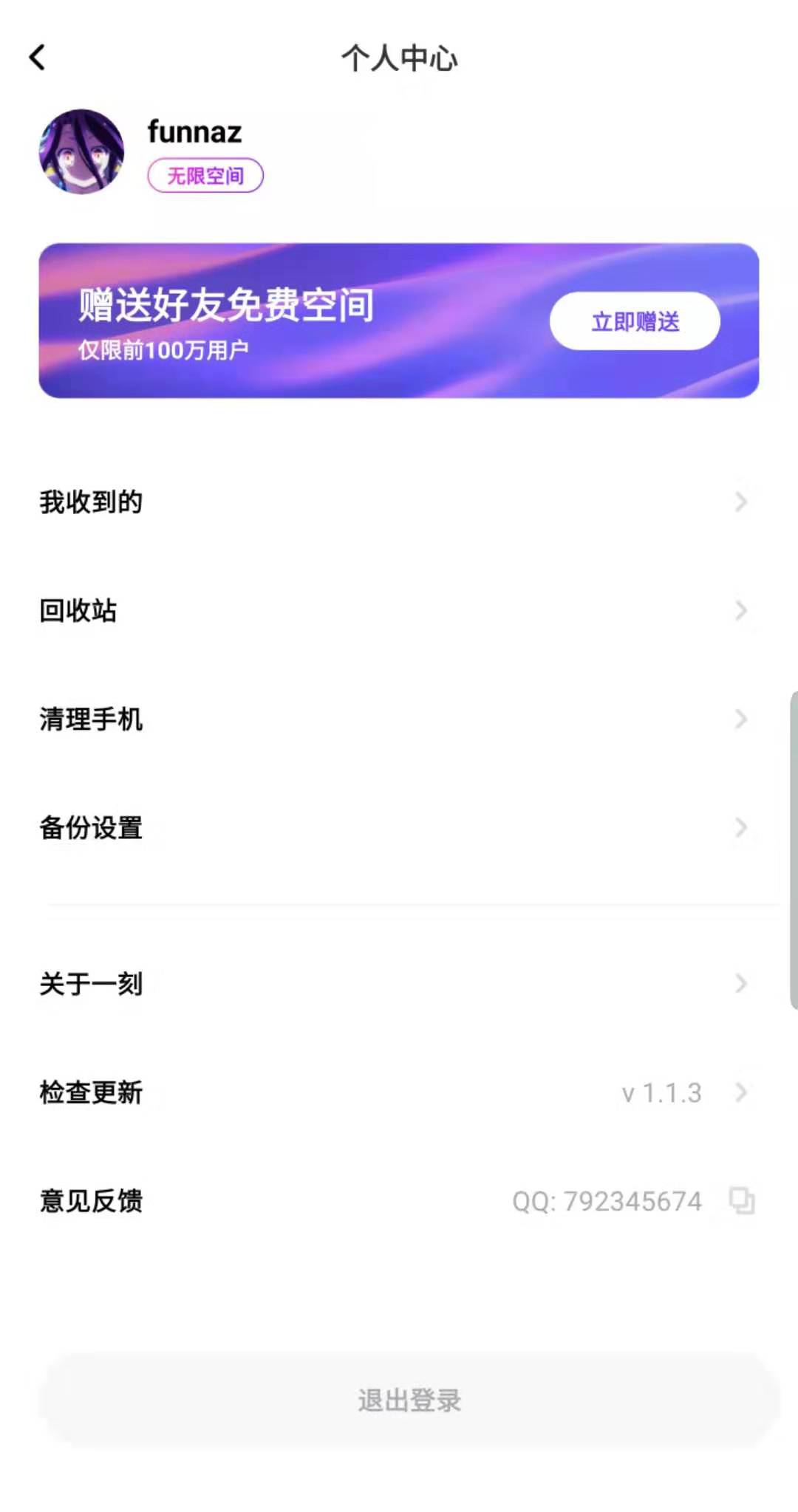The width and height of the screenshot is (798, 1512).
Task: Open 清理手机 phone cleanup tool
Action: click(x=92, y=719)
